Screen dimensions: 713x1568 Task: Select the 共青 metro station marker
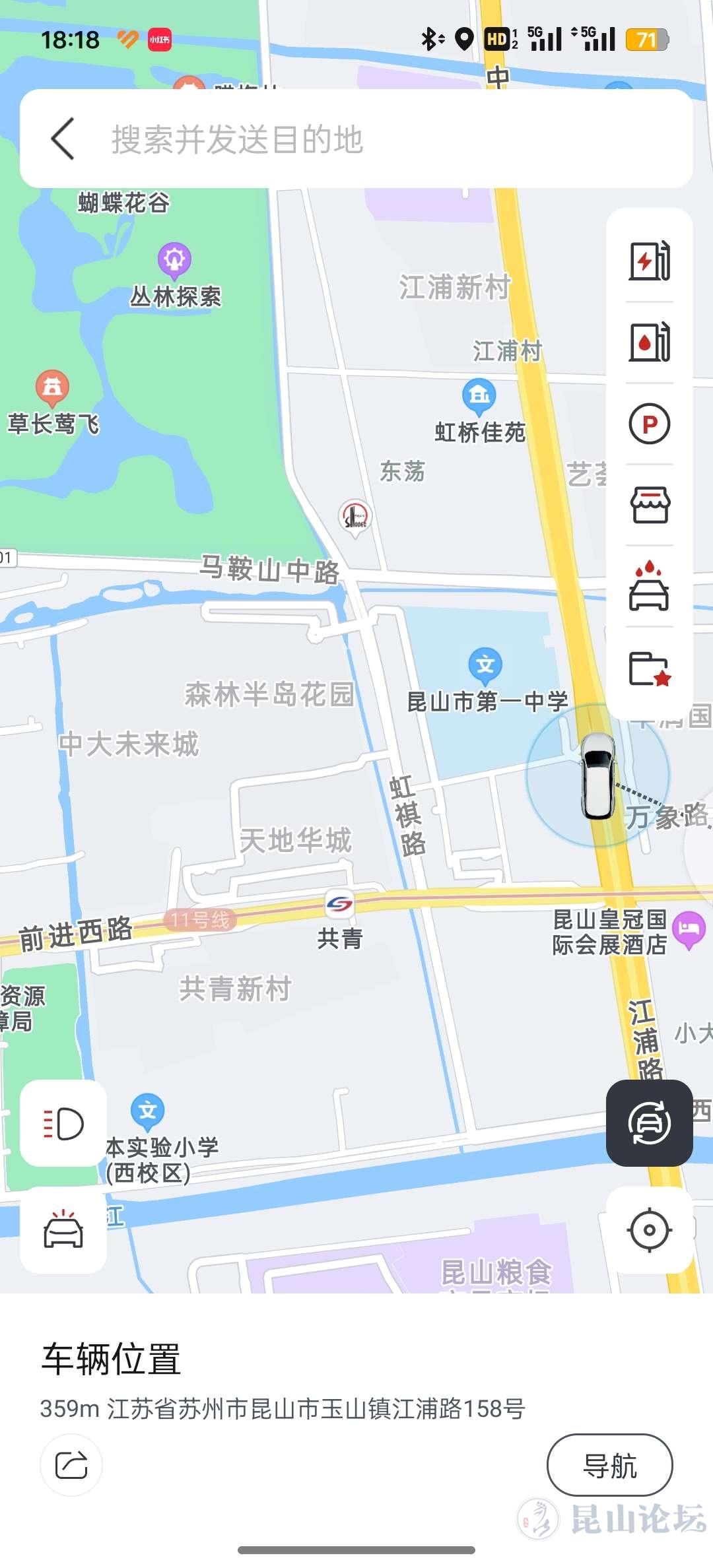tap(339, 904)
